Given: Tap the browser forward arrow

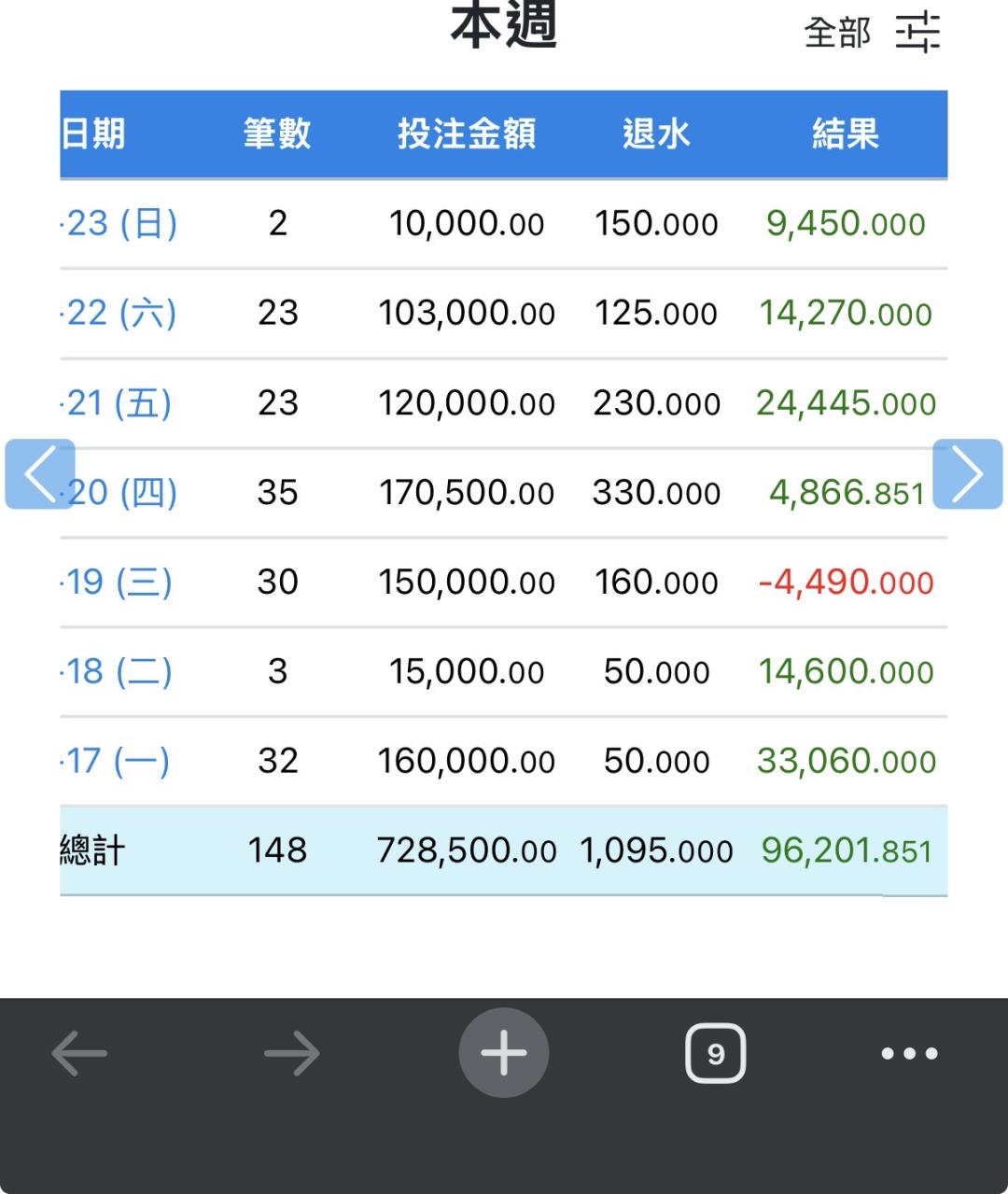Looking at the screenshot, I should 292,1054.
